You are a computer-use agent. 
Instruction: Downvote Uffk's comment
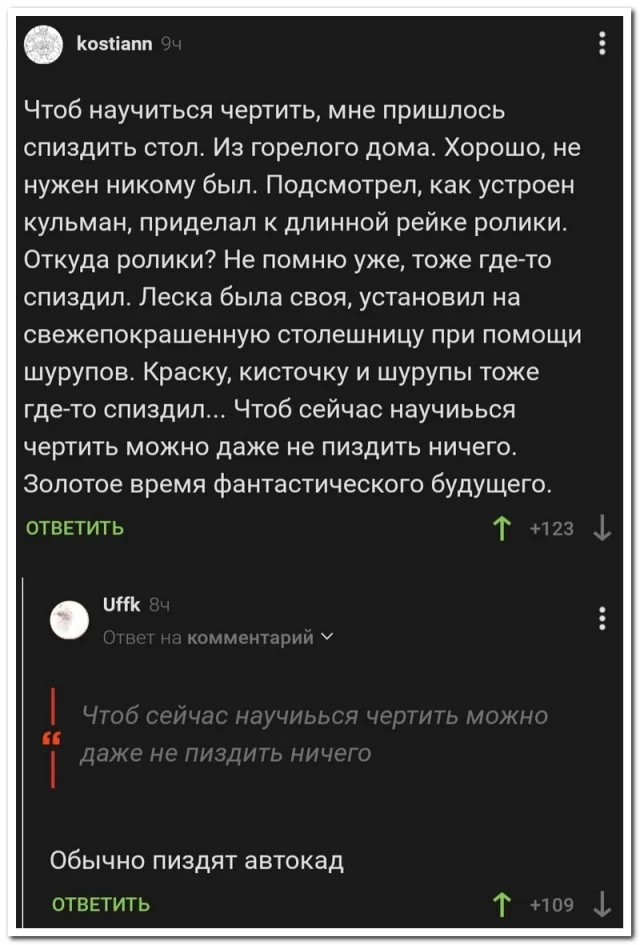coord(602,905)
